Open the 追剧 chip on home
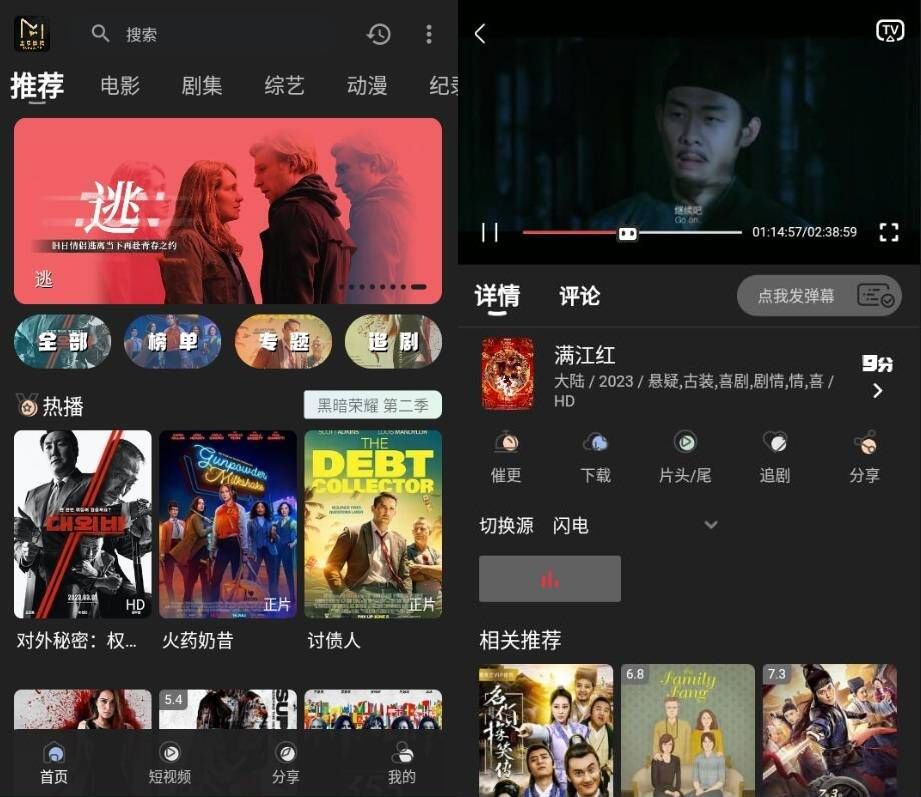The image size is (921, 797). coord(392,342)
